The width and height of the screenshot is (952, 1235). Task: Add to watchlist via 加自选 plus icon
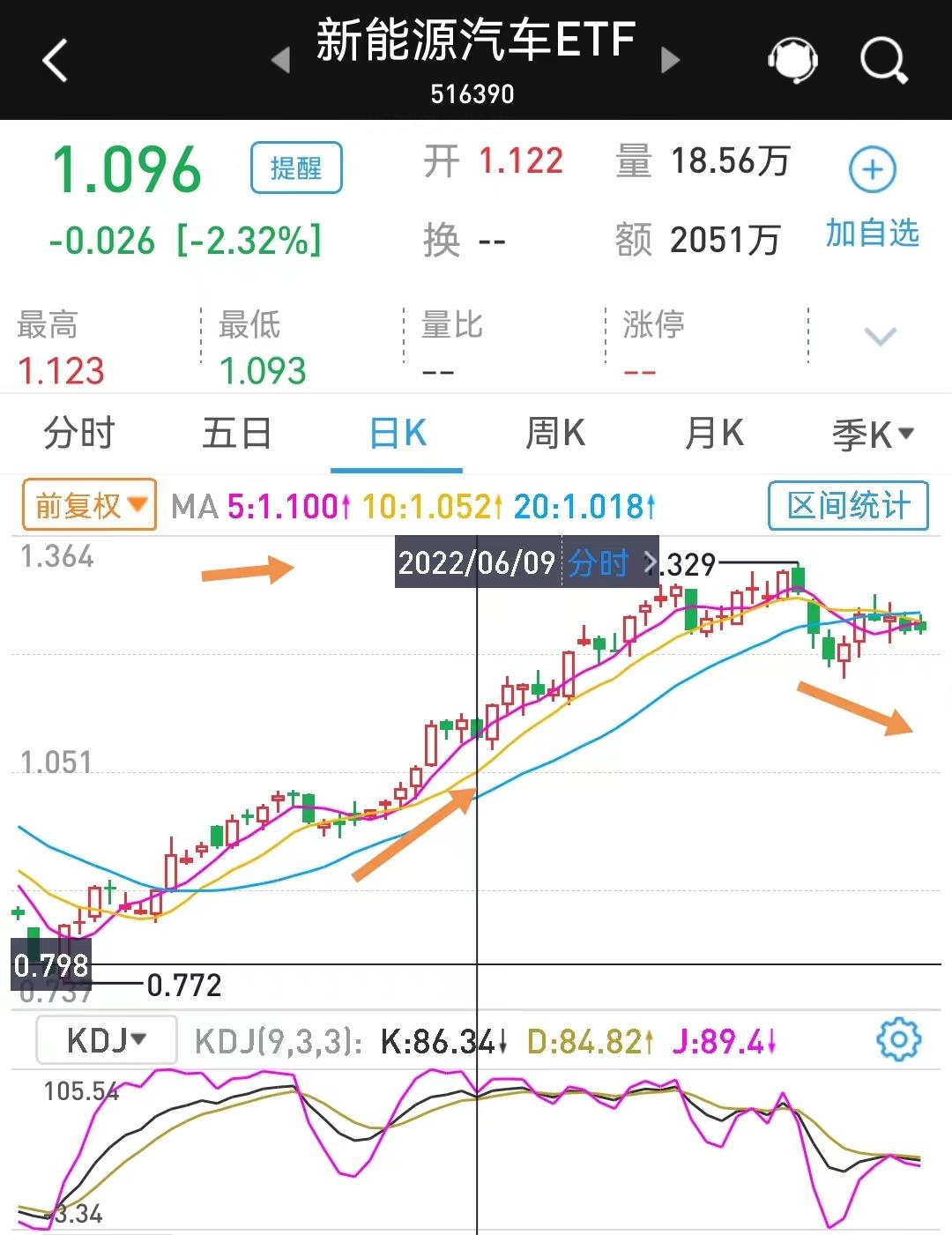[872, 170]
